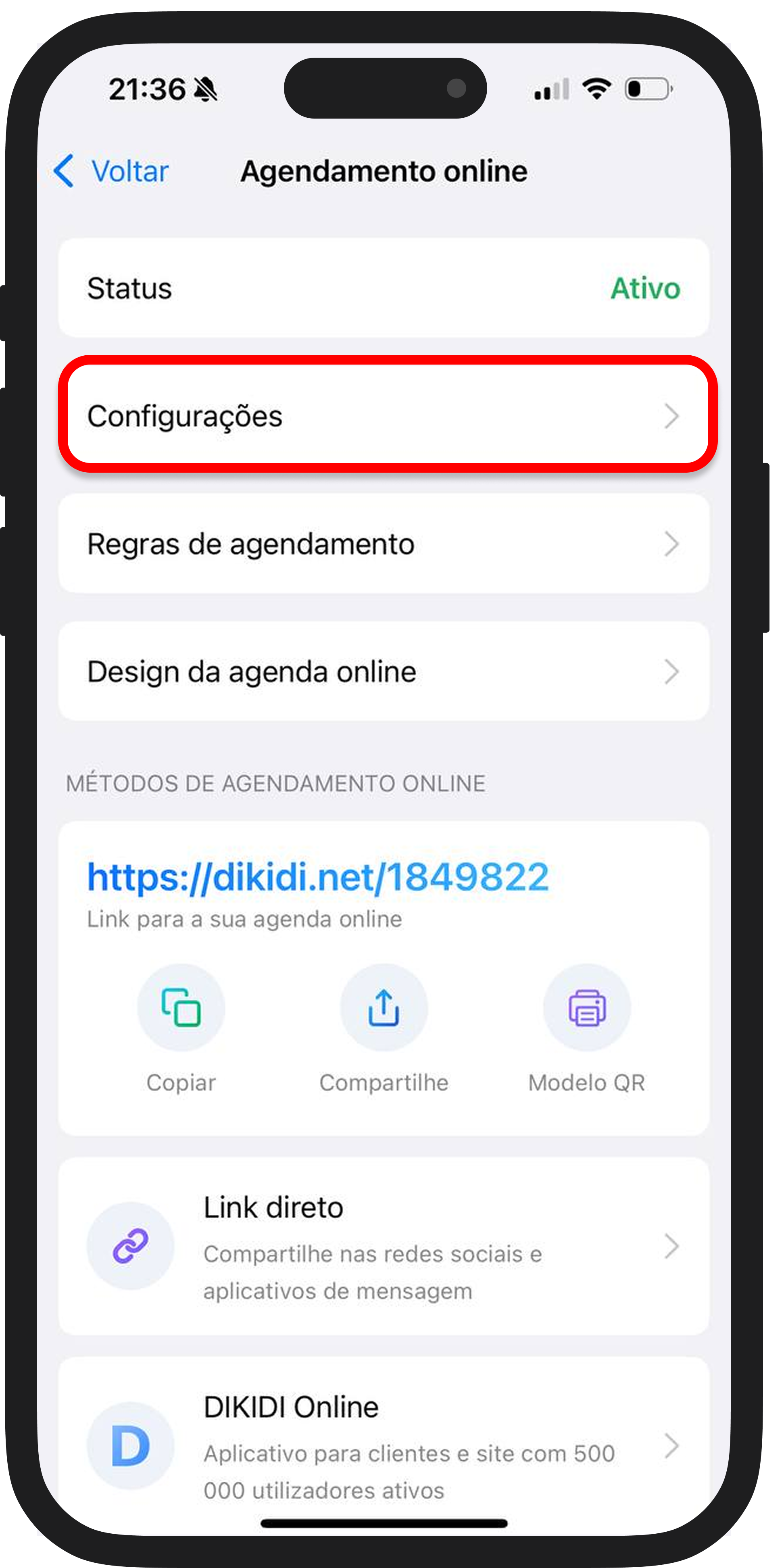Open Design da agenda online

(384, 672)
